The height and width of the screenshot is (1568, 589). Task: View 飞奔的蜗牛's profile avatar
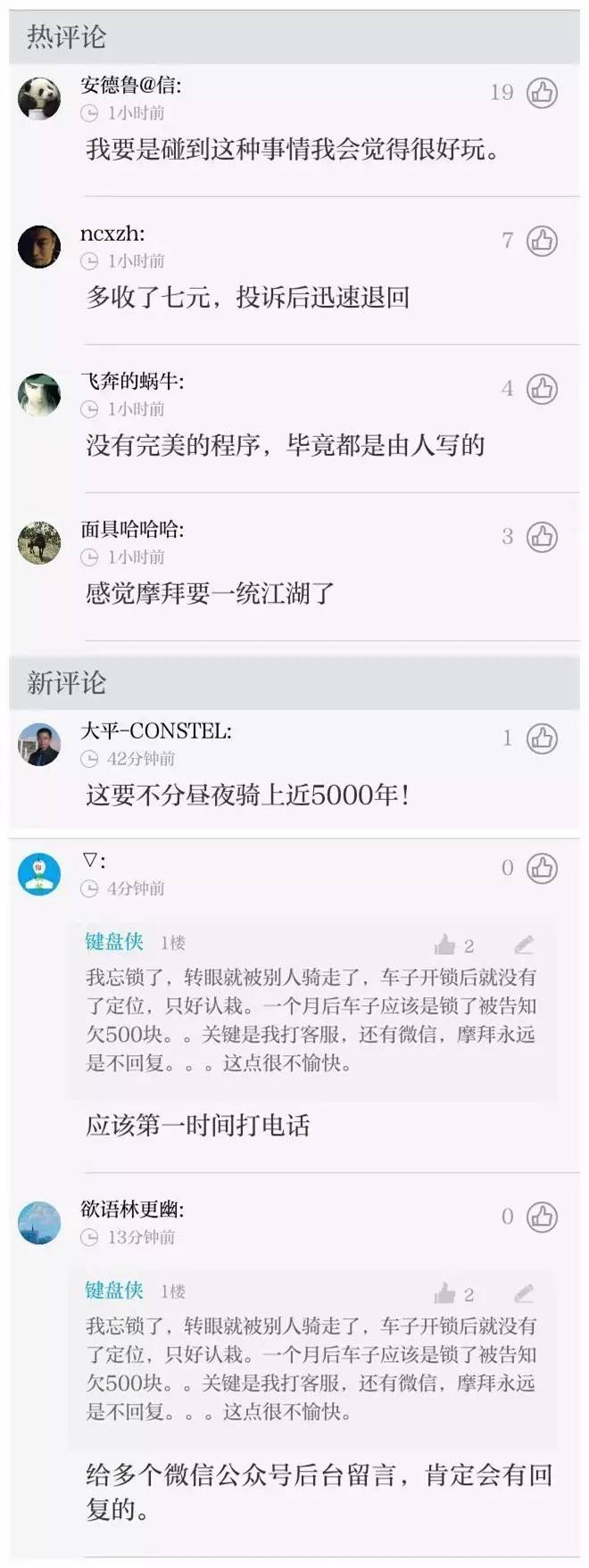pos(39,393)
